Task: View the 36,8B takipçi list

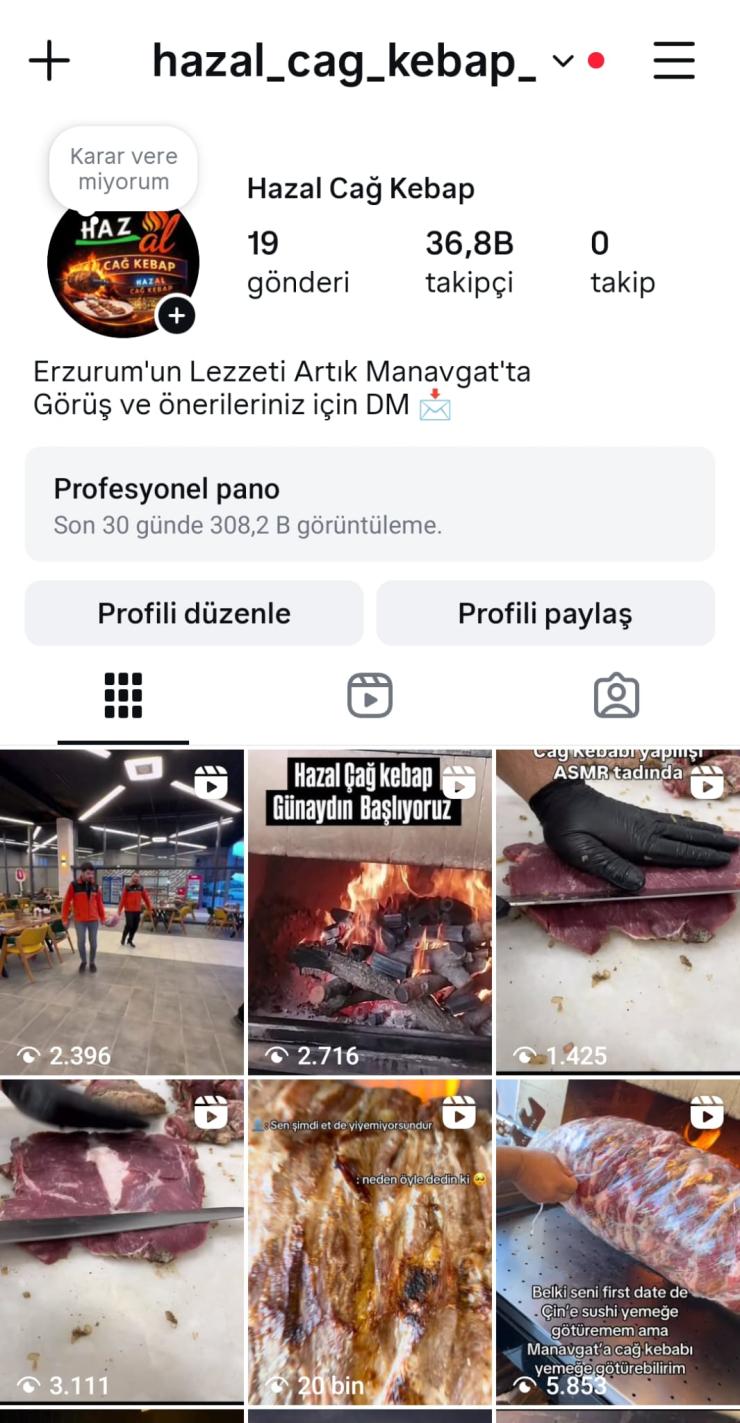Action: click(x=469, y=262)
